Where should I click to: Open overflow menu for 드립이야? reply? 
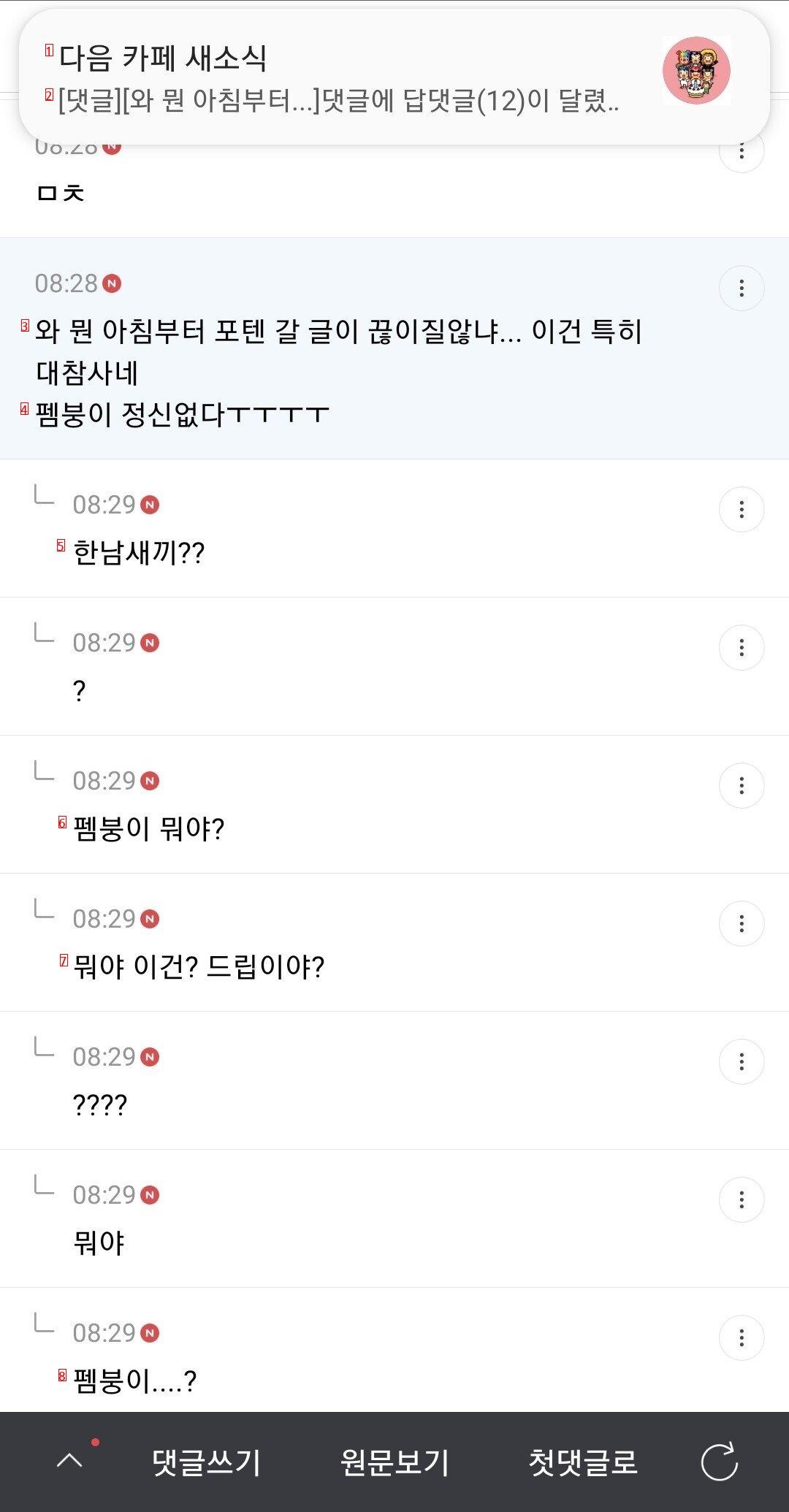click(742, 923)
